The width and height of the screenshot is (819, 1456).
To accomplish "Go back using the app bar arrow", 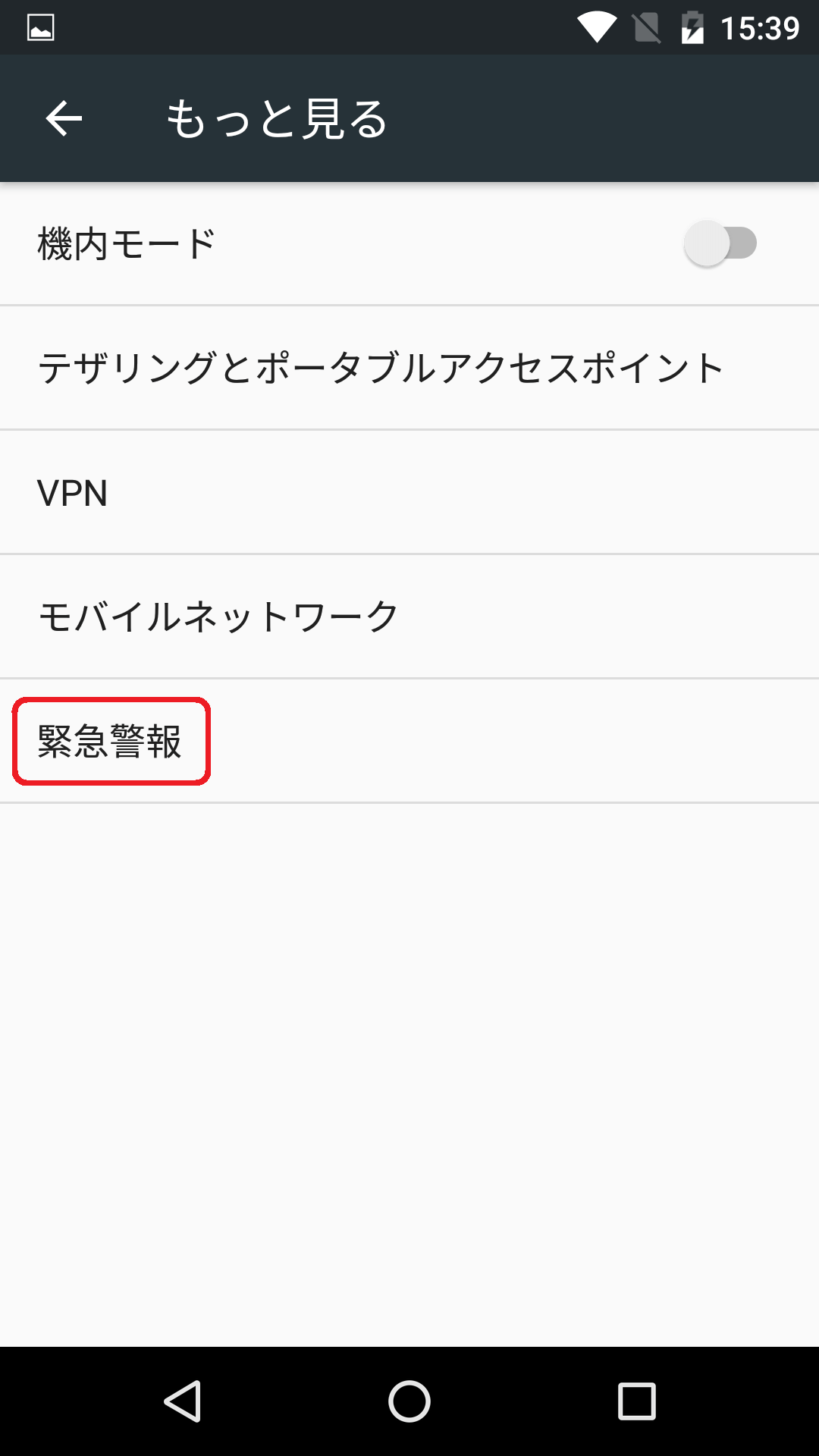I will pos(64,118).
